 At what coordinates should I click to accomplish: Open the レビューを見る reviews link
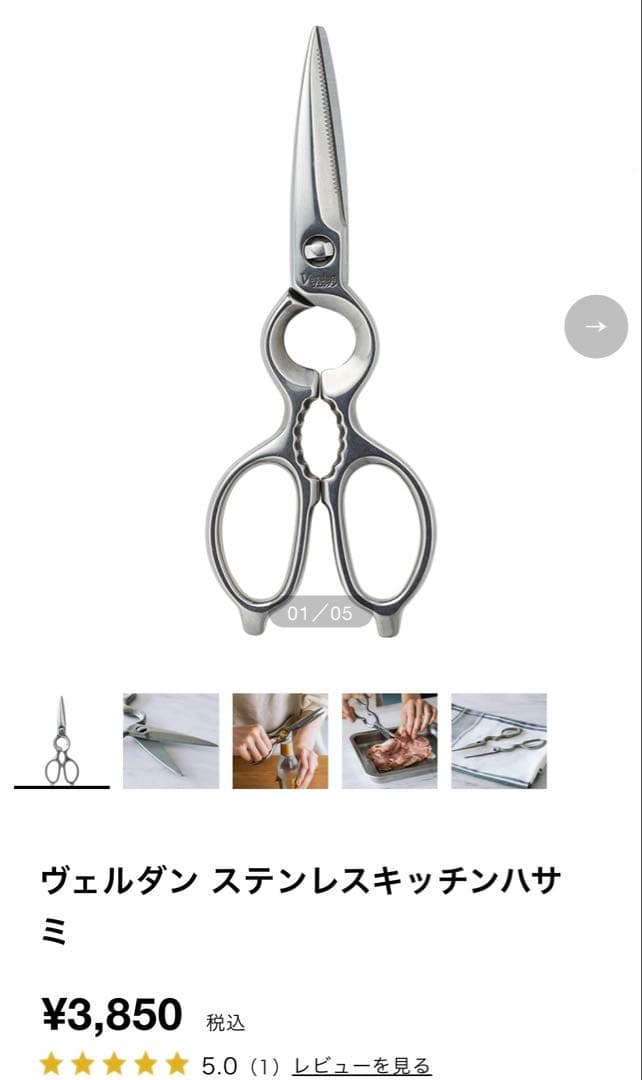click(x=361, y=1065)
